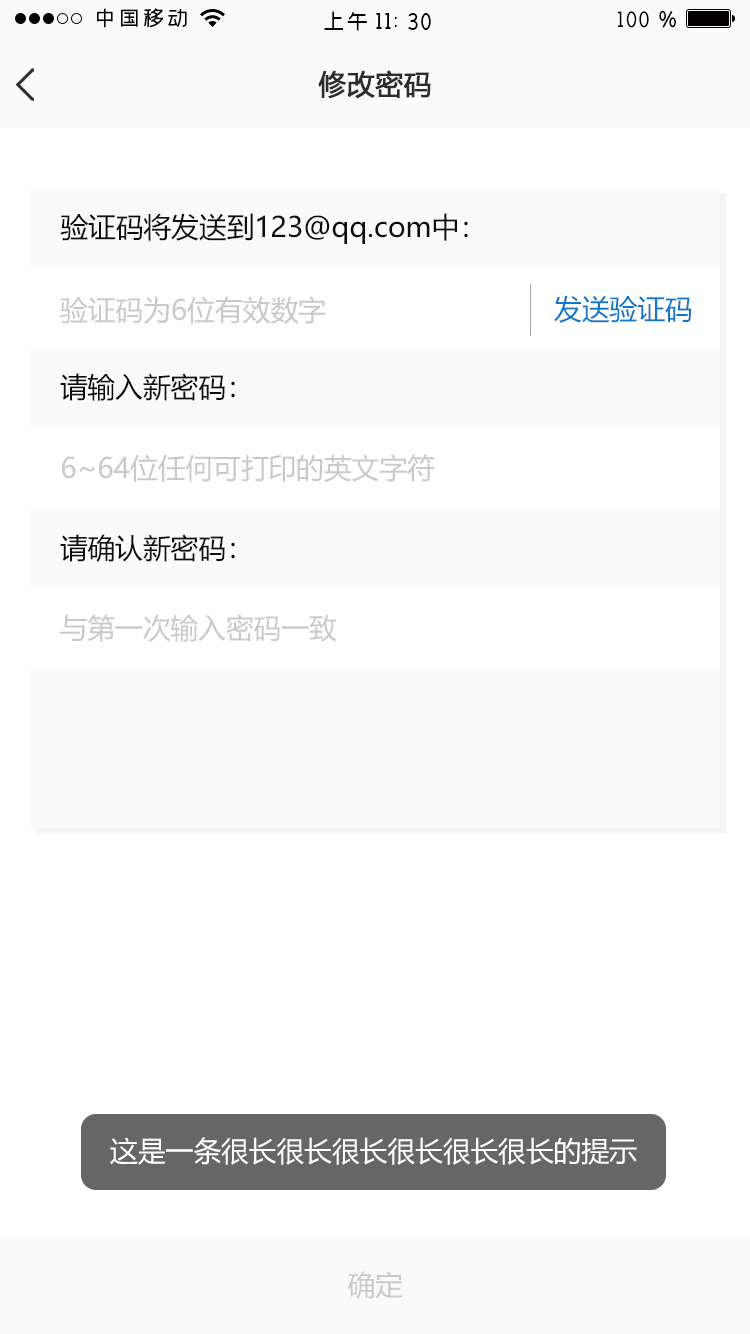
Task: Focus the confirm password field 与第一次输入密码一致
Action: point(374,628)
